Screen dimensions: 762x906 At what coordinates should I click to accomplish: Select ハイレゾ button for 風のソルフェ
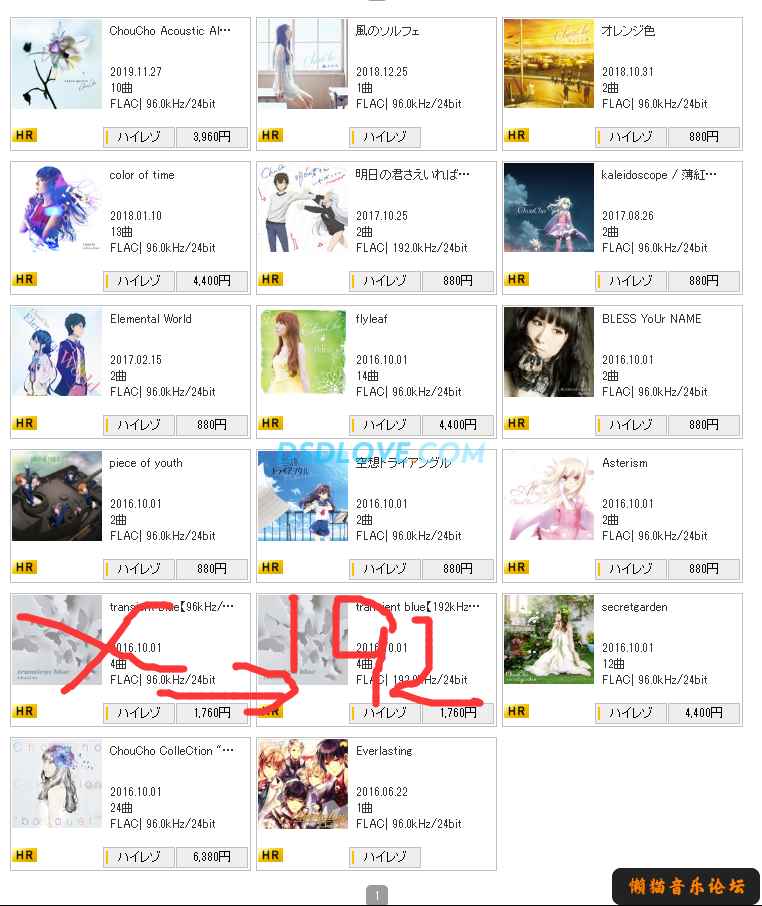click(385, 137)
